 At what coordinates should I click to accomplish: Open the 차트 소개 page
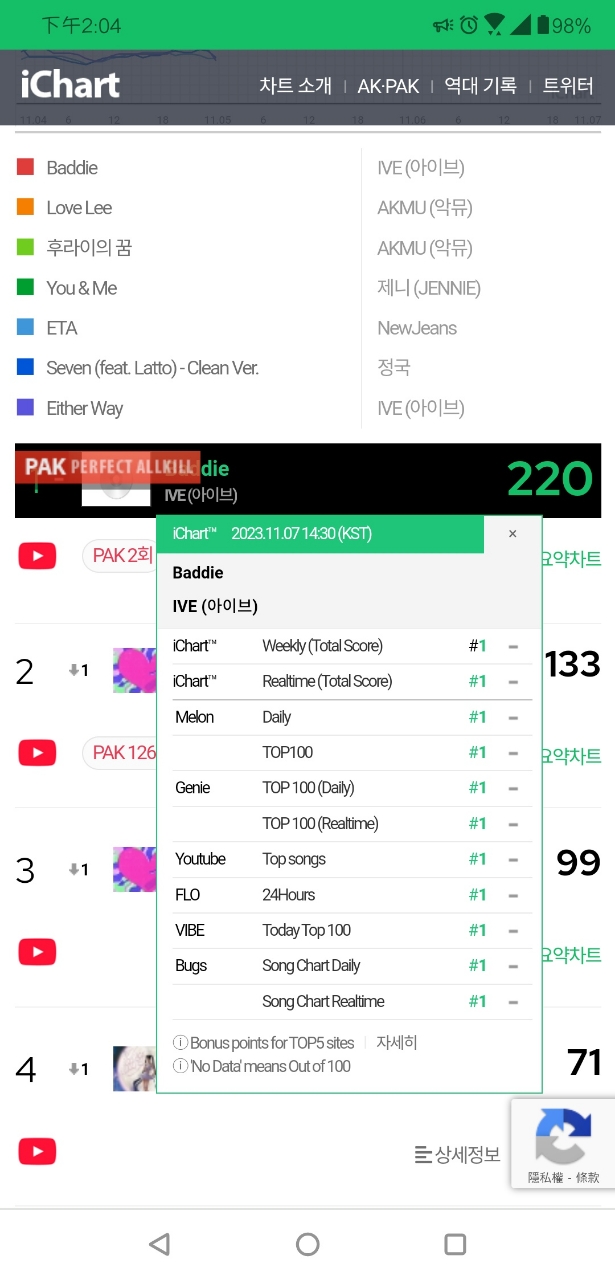pos(295,86)
